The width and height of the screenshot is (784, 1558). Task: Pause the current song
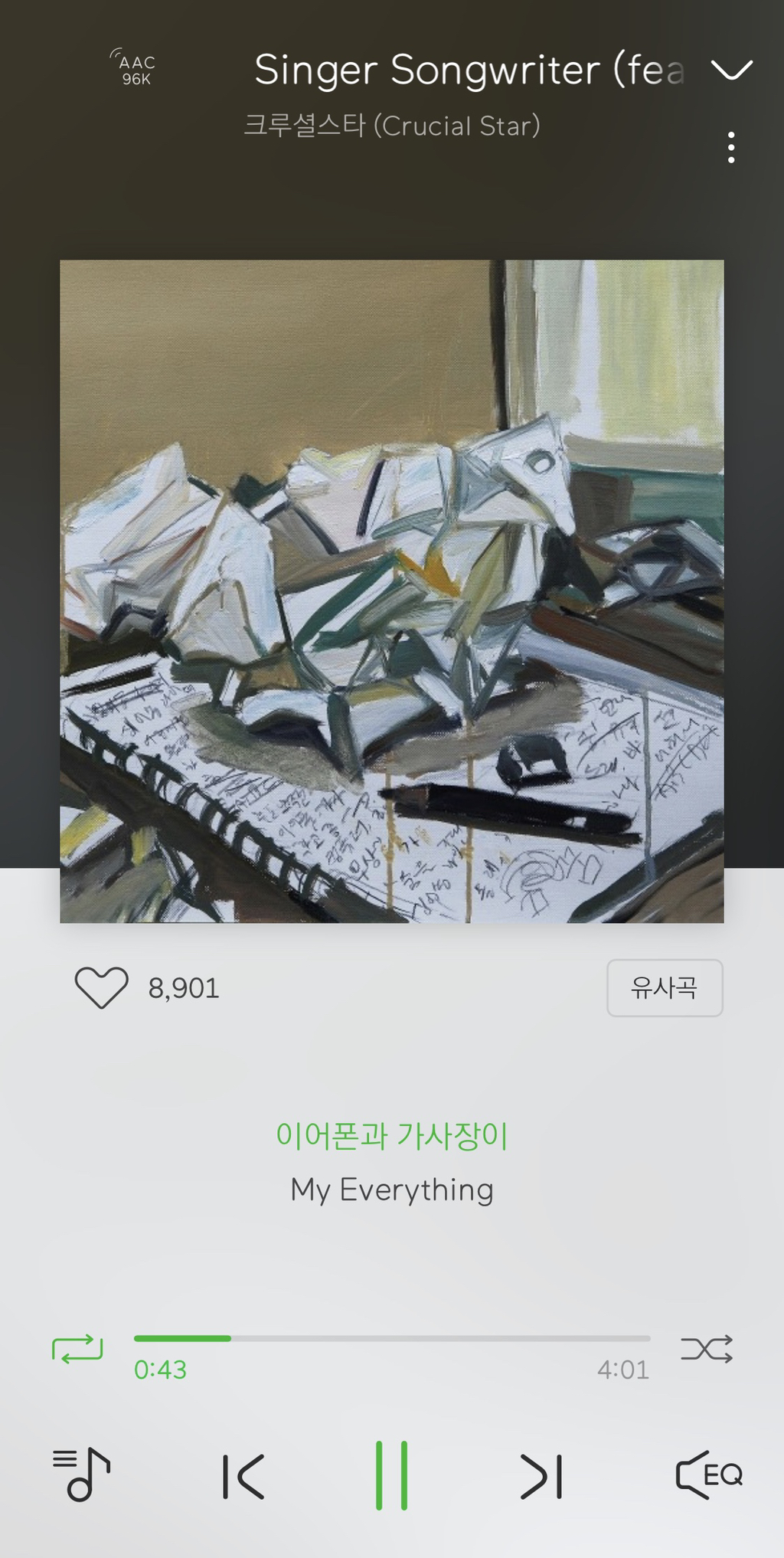[391, 1475]
